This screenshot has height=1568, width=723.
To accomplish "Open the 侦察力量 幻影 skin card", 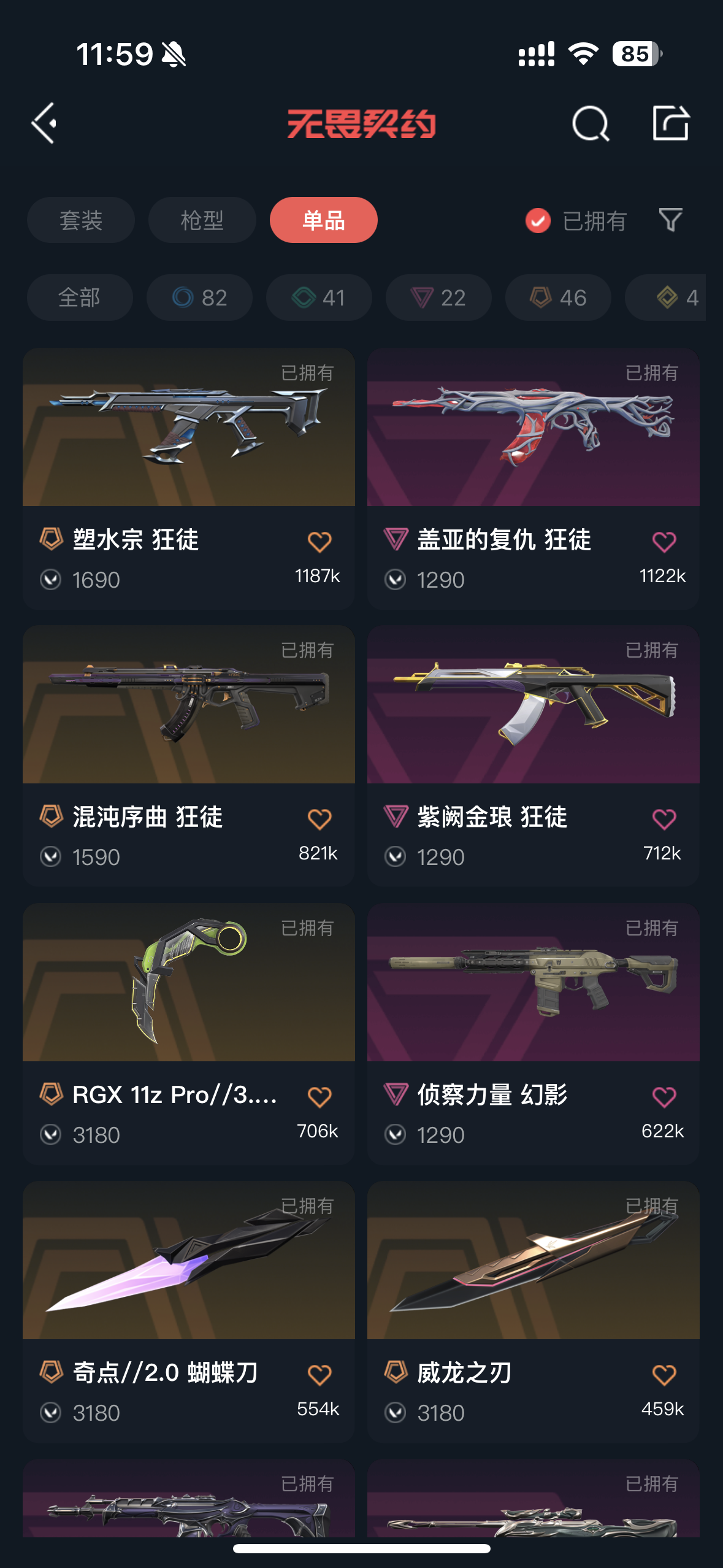I will coord(534,1034).
